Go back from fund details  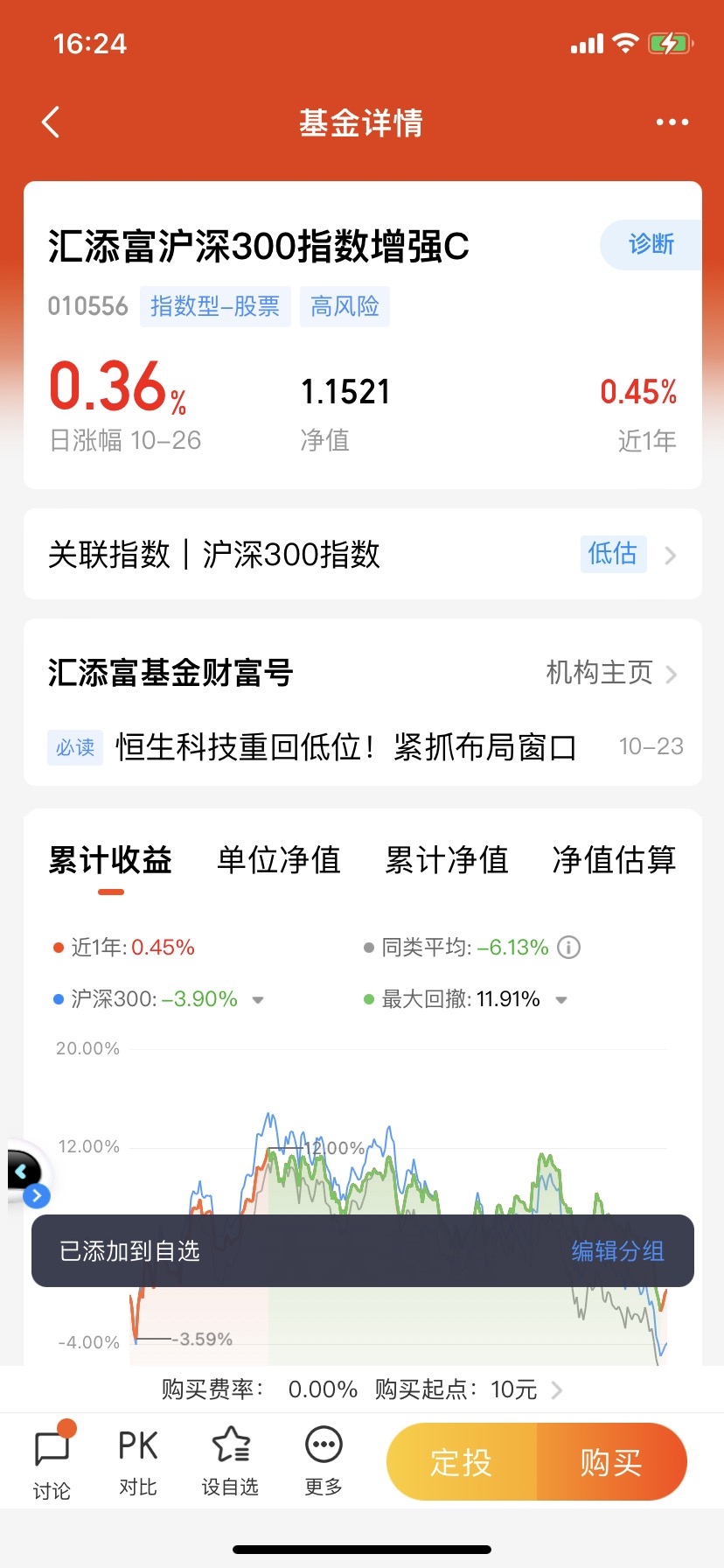click(51, 122)
